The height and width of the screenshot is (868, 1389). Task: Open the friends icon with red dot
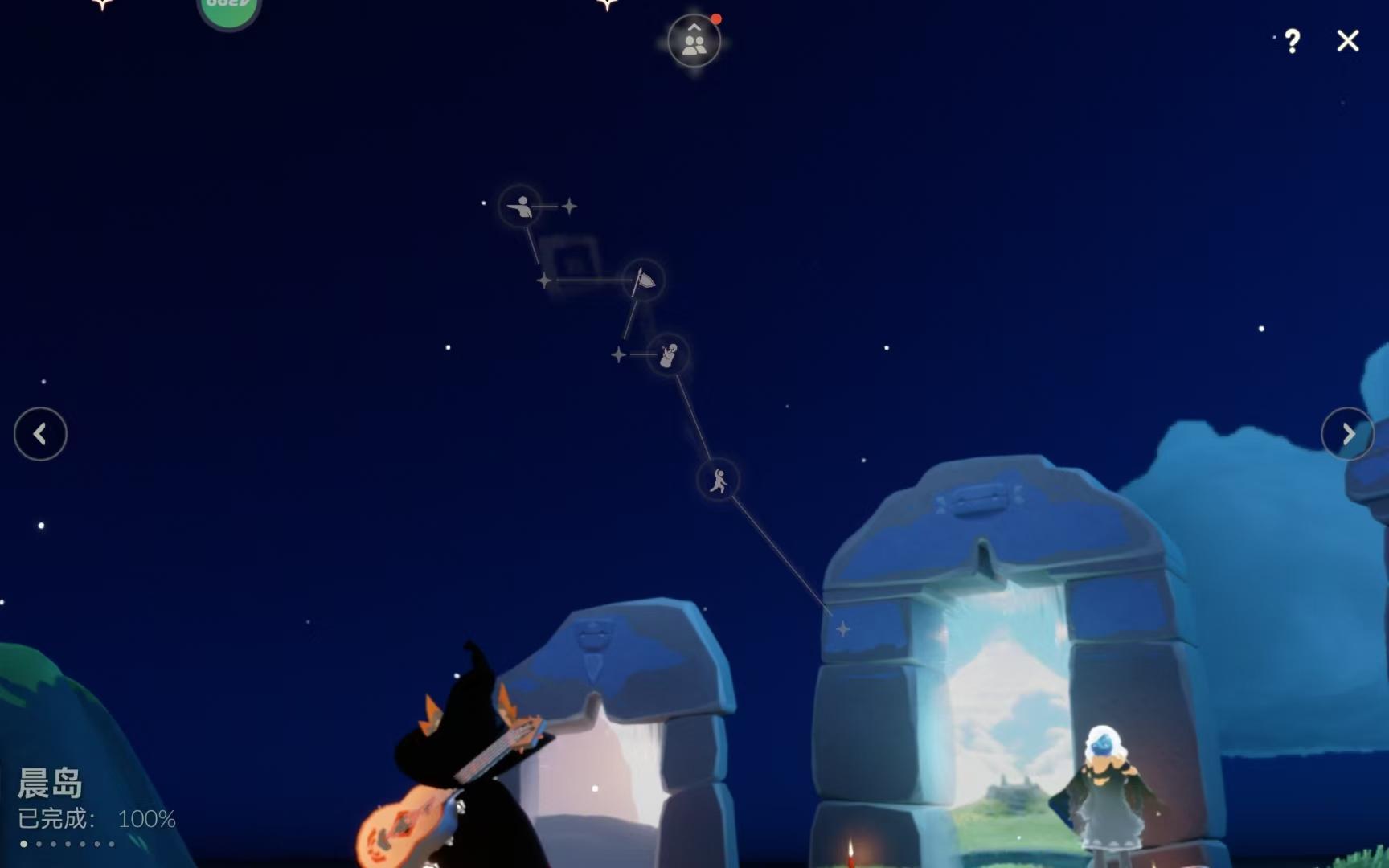[x=694, y=43]
